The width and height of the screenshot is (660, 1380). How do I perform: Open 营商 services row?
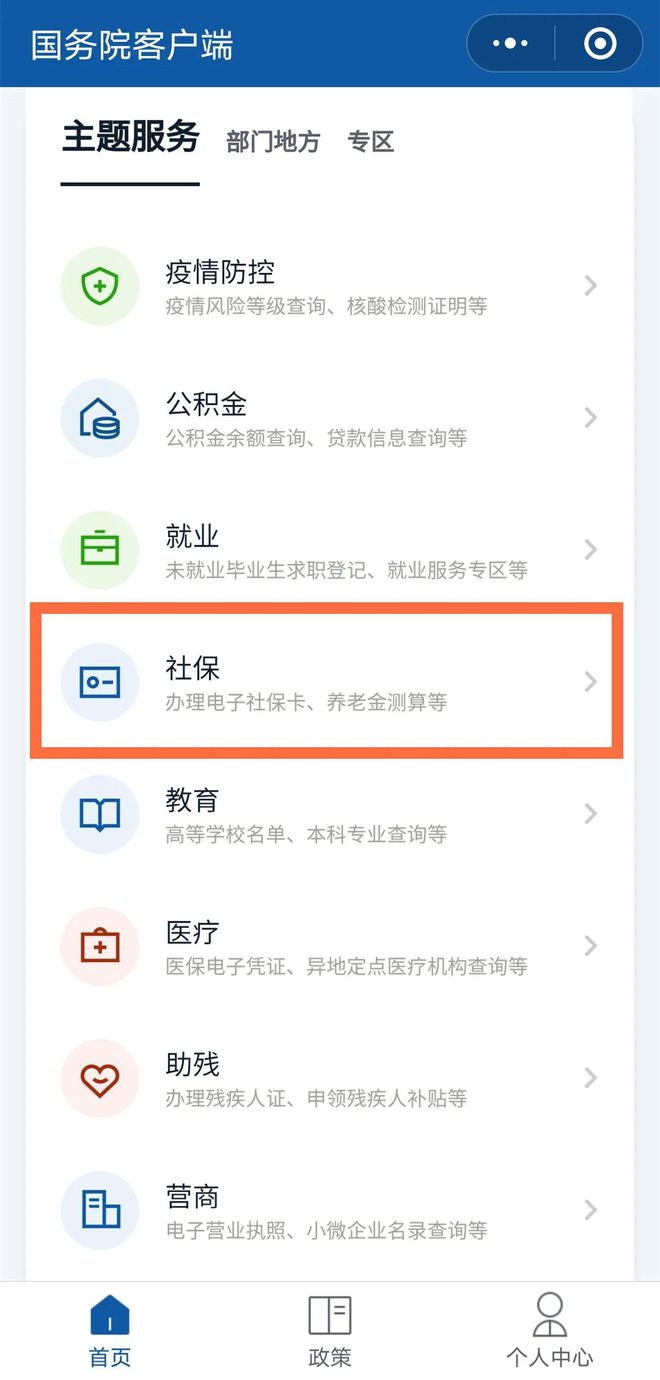330,1210
